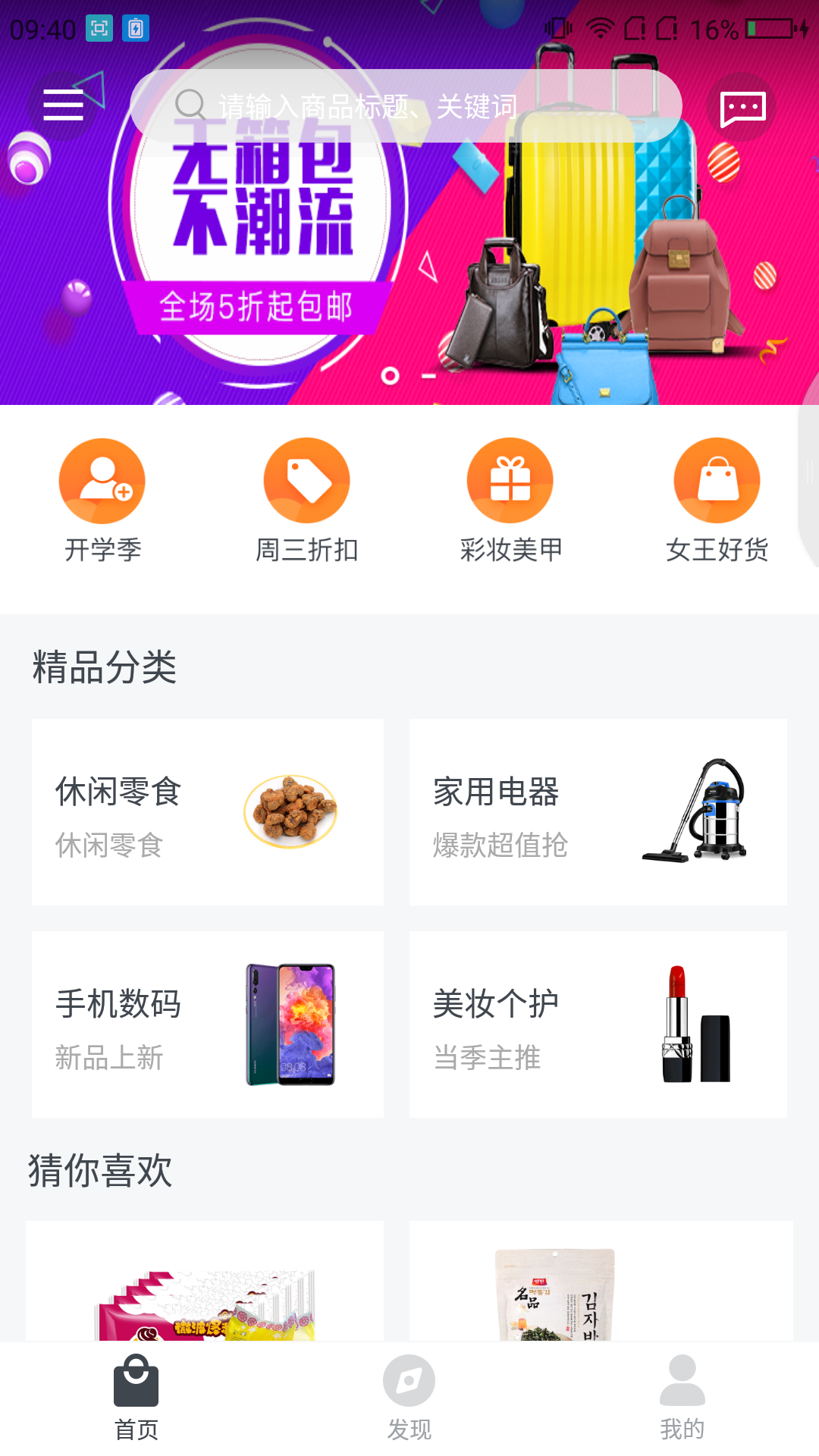
Task: Open the 女王好货 shopping bag icon
Action: point(716,480)
